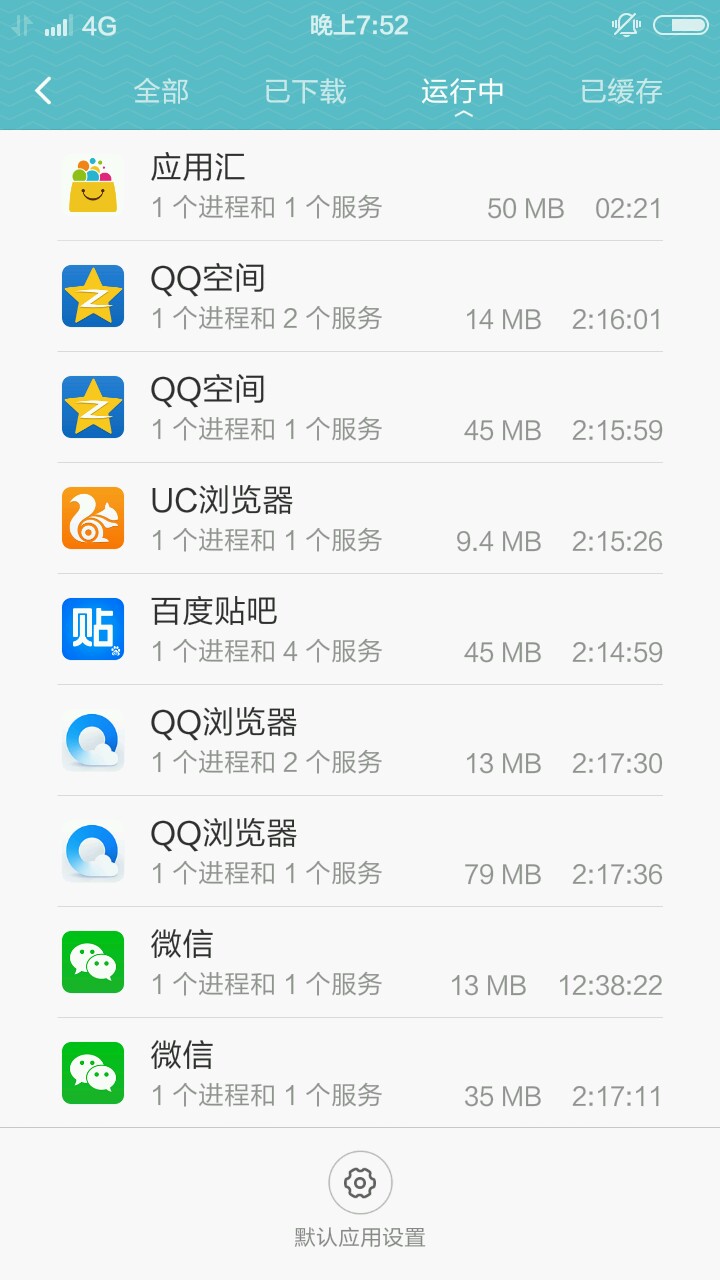Open the 微信 entry using 35 MB
Image resolution: width=720 pixels, height=1280 pixels.
[x=360, y=1074]
